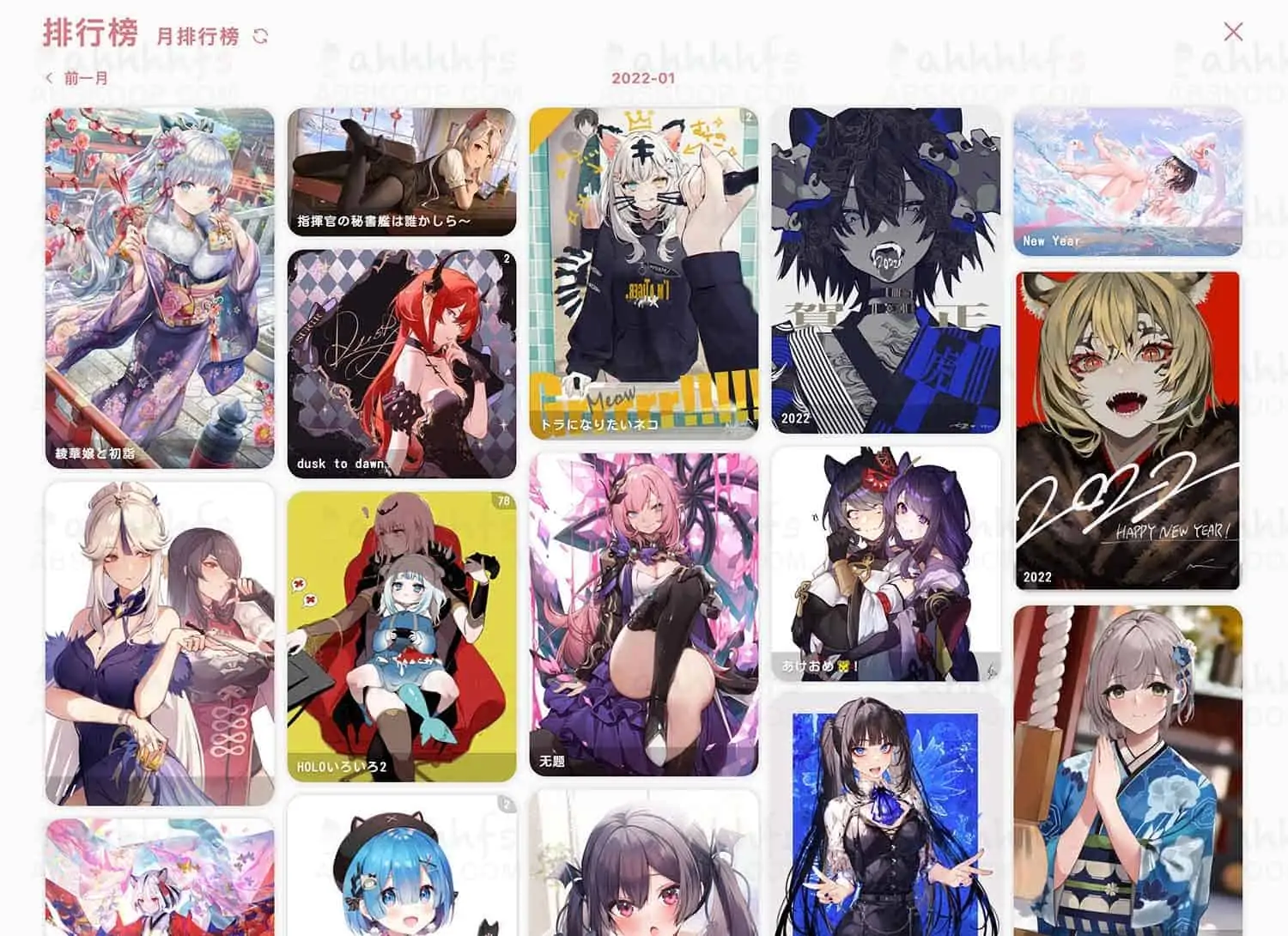The height and width of the screenshot is (936, 1288).
Task: View the artwork dusk to dawn
Action: pos(402,363)
